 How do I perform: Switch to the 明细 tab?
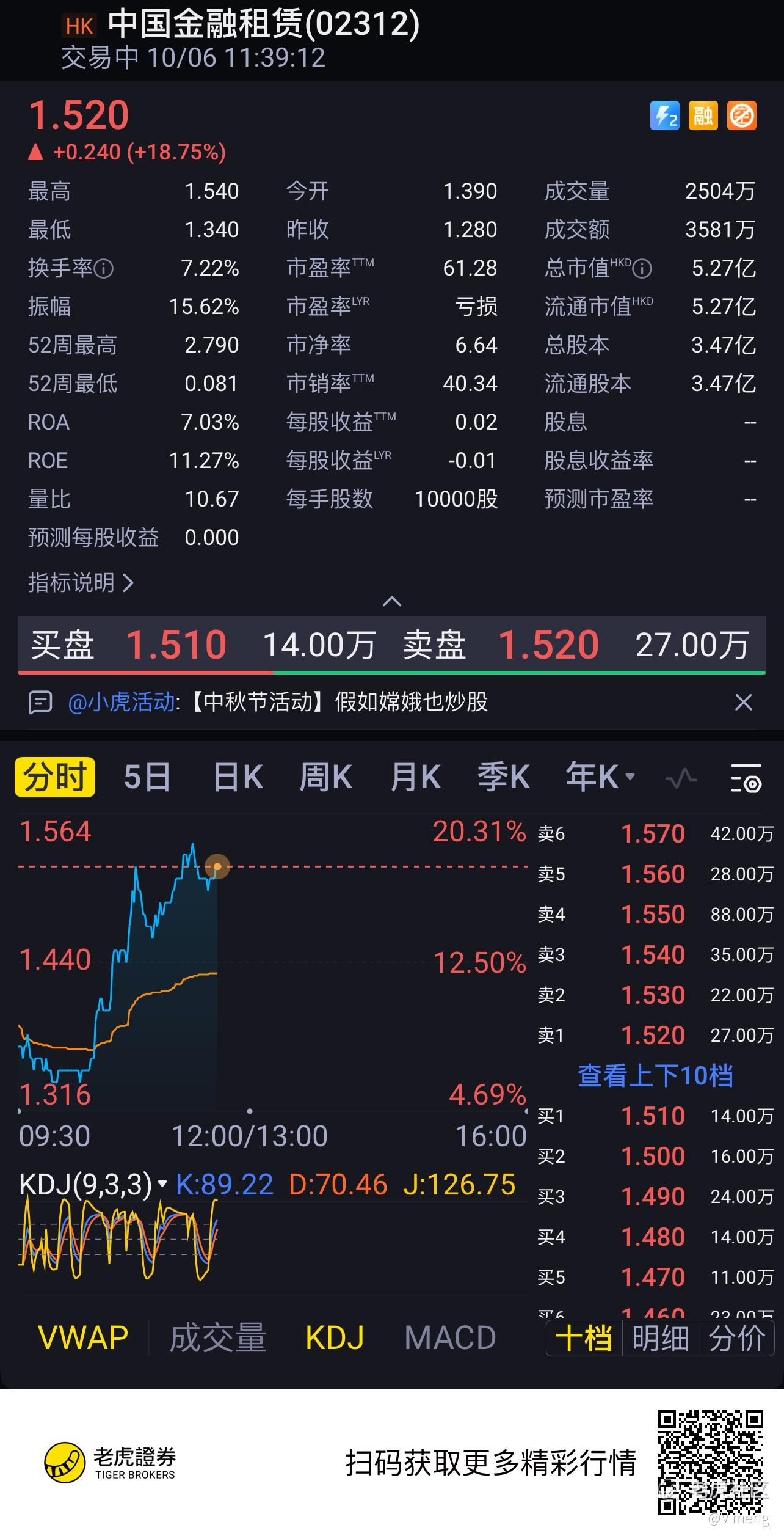pyautogui.click(x=660, y=1338)
